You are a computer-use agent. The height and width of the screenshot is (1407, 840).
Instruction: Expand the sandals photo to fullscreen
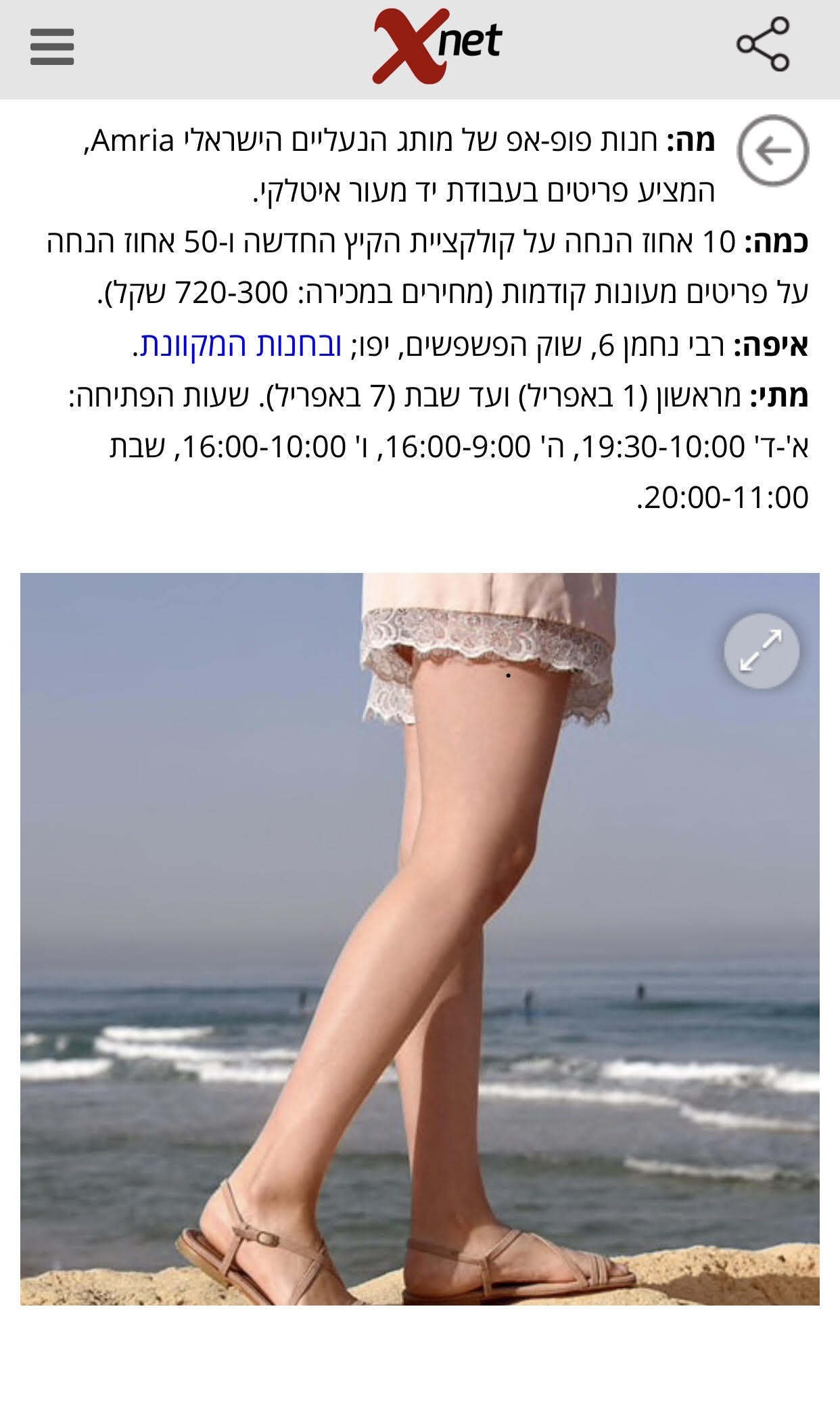point(761,651)
